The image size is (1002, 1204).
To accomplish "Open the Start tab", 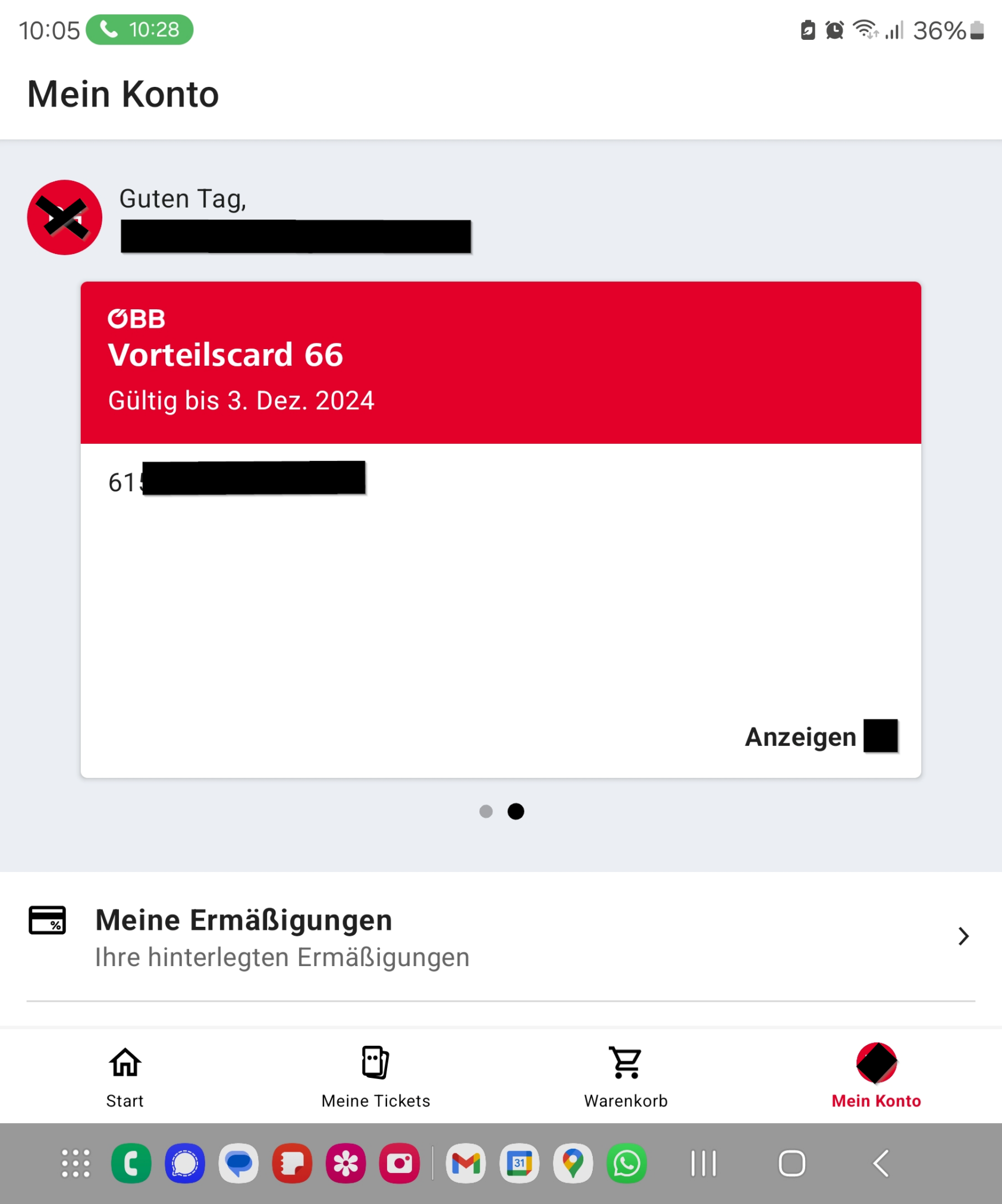I will [125, 1076].
